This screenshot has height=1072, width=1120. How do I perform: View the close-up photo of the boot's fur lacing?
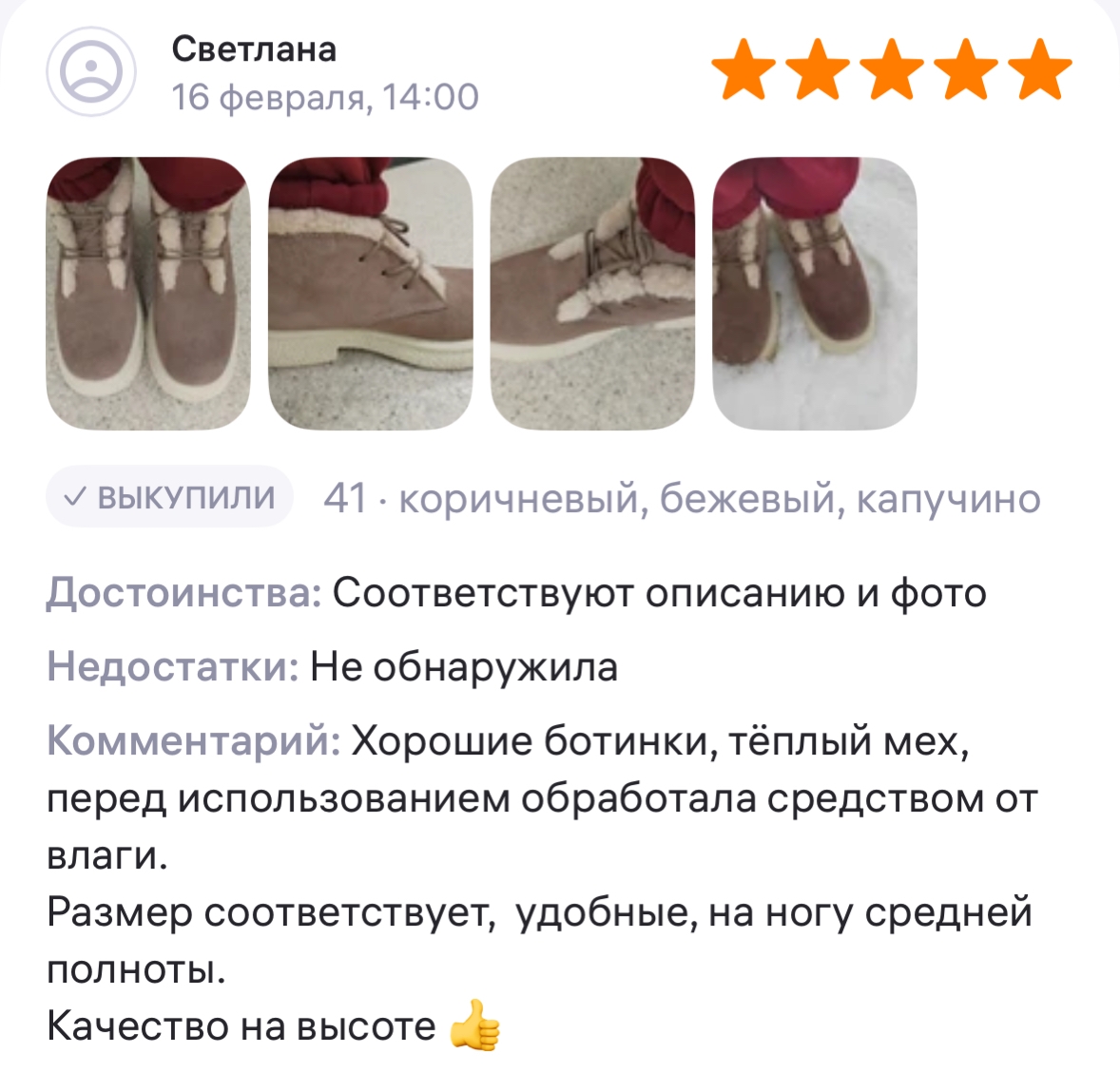click(x=592, y=294)
